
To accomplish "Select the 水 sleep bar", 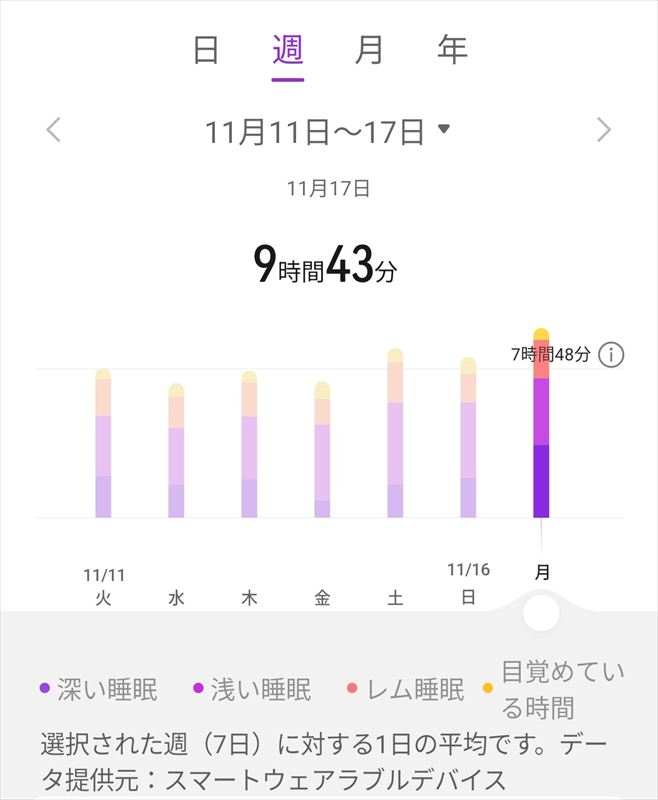I will click(176, 452).
